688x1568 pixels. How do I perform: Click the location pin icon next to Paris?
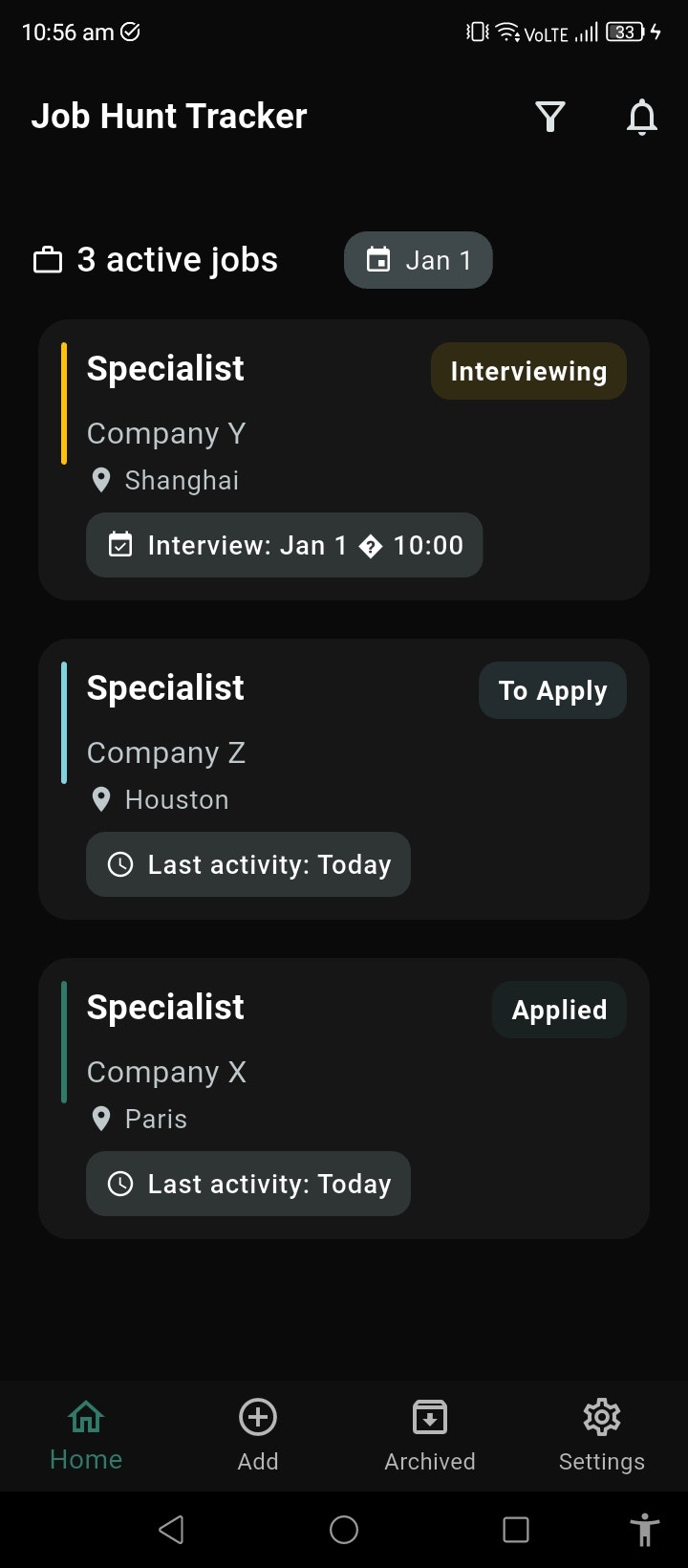(101, 1120)
